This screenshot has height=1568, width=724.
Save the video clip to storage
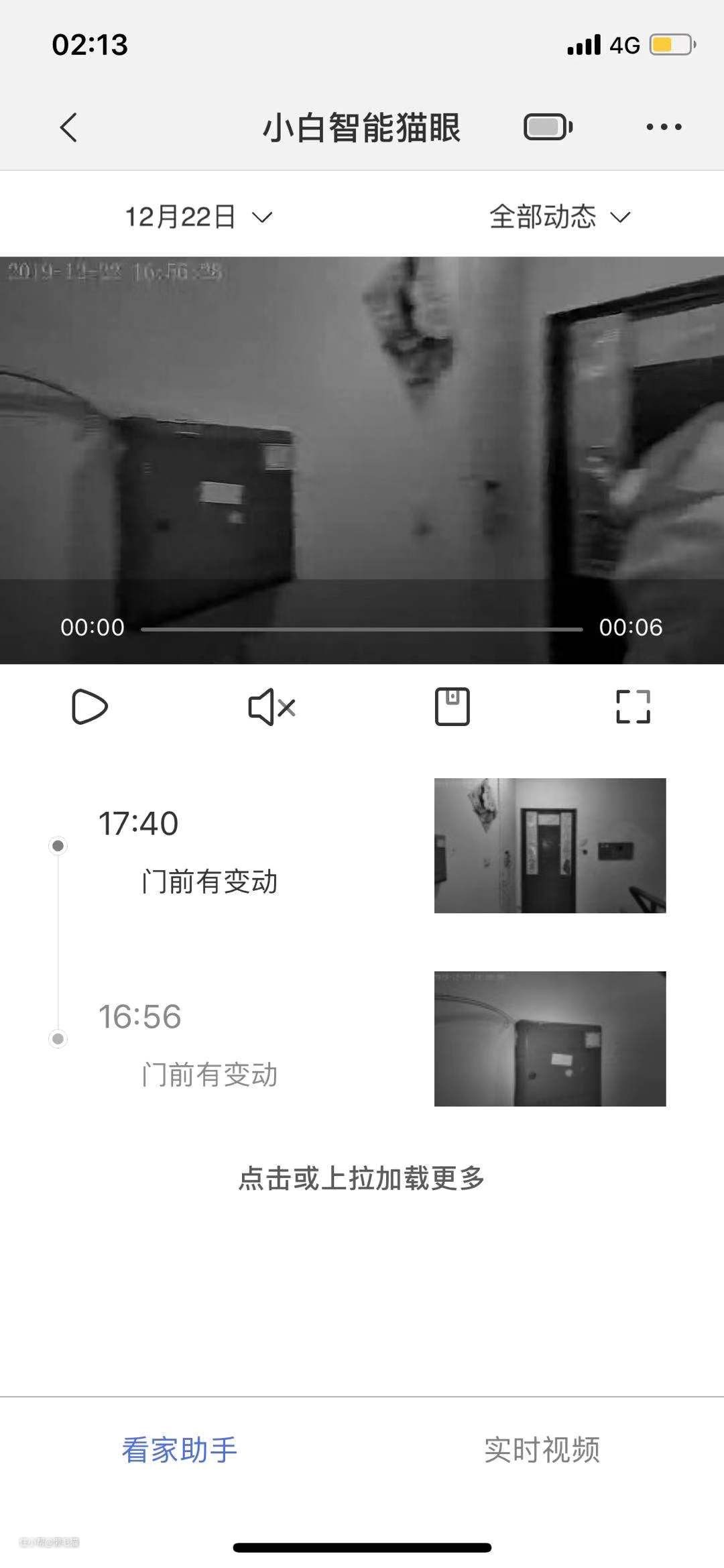pyautogui.click(x=452, y=707)
